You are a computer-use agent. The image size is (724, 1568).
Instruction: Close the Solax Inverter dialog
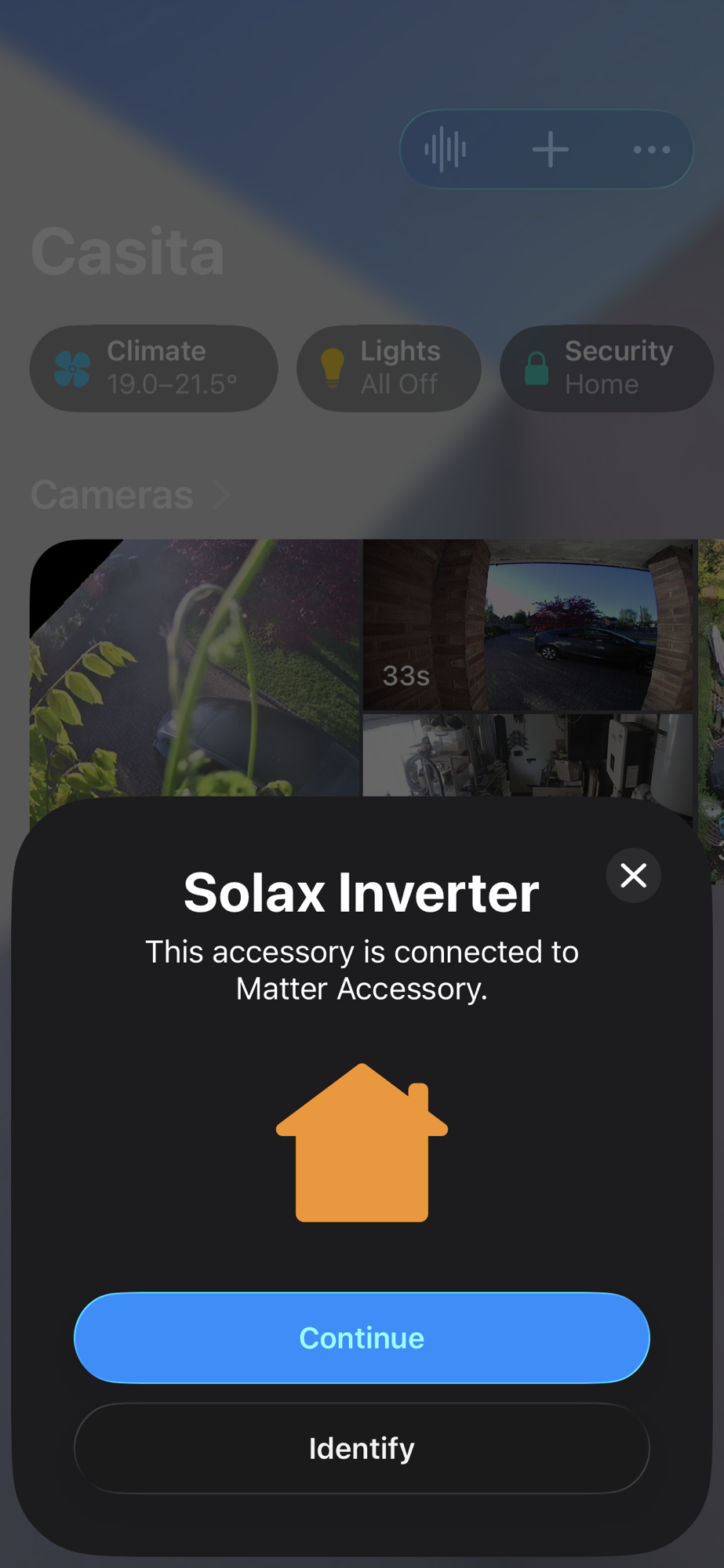pos(633,875)
